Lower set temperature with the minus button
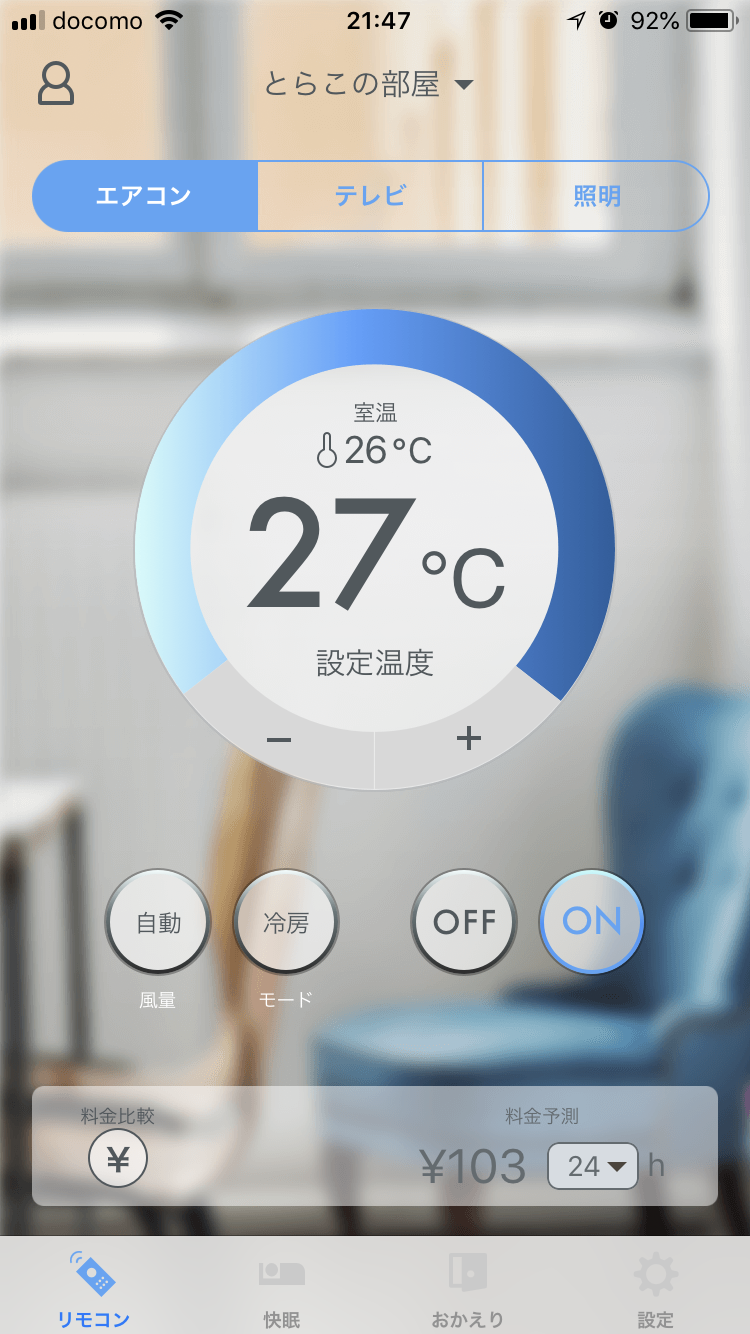The image size is (750, 1334). 279,740
